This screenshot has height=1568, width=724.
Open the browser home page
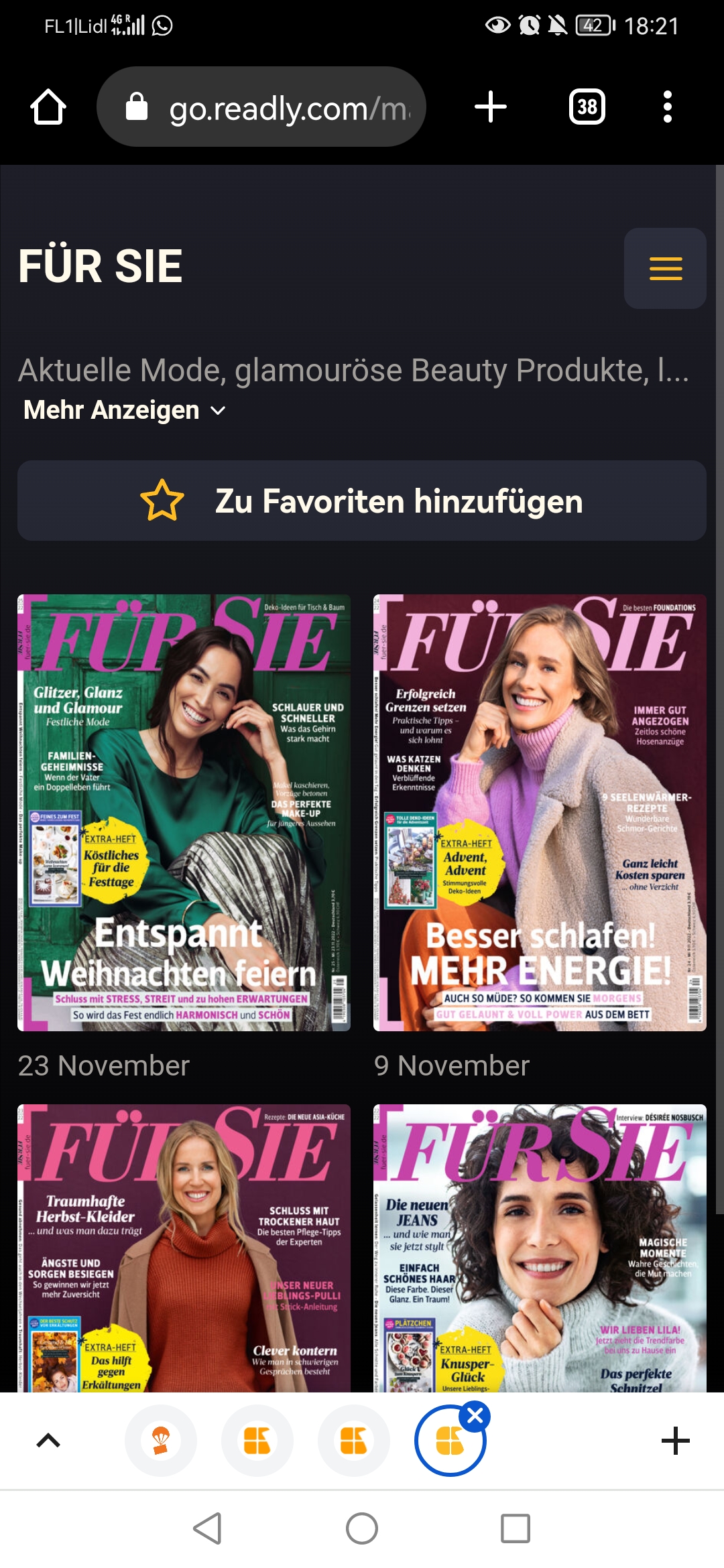[x=48, y=107]
